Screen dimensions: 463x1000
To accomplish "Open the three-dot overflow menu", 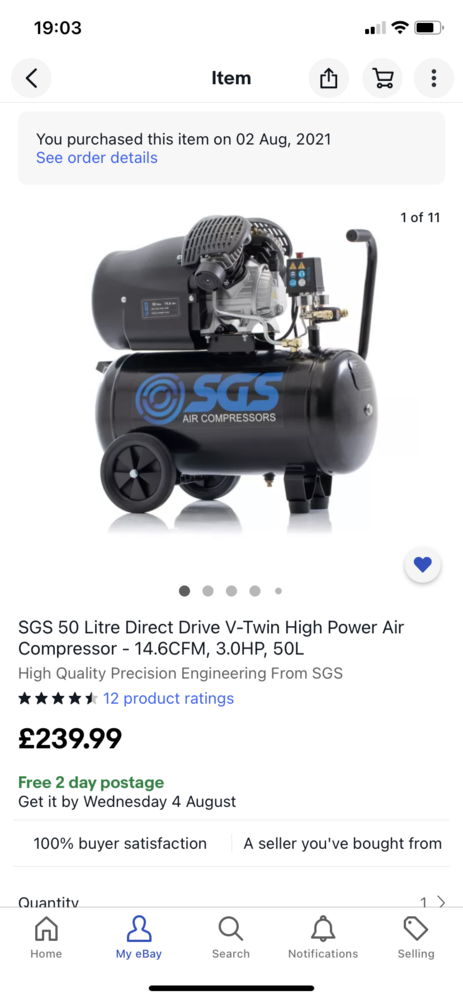I will click(x=434, y=78).
